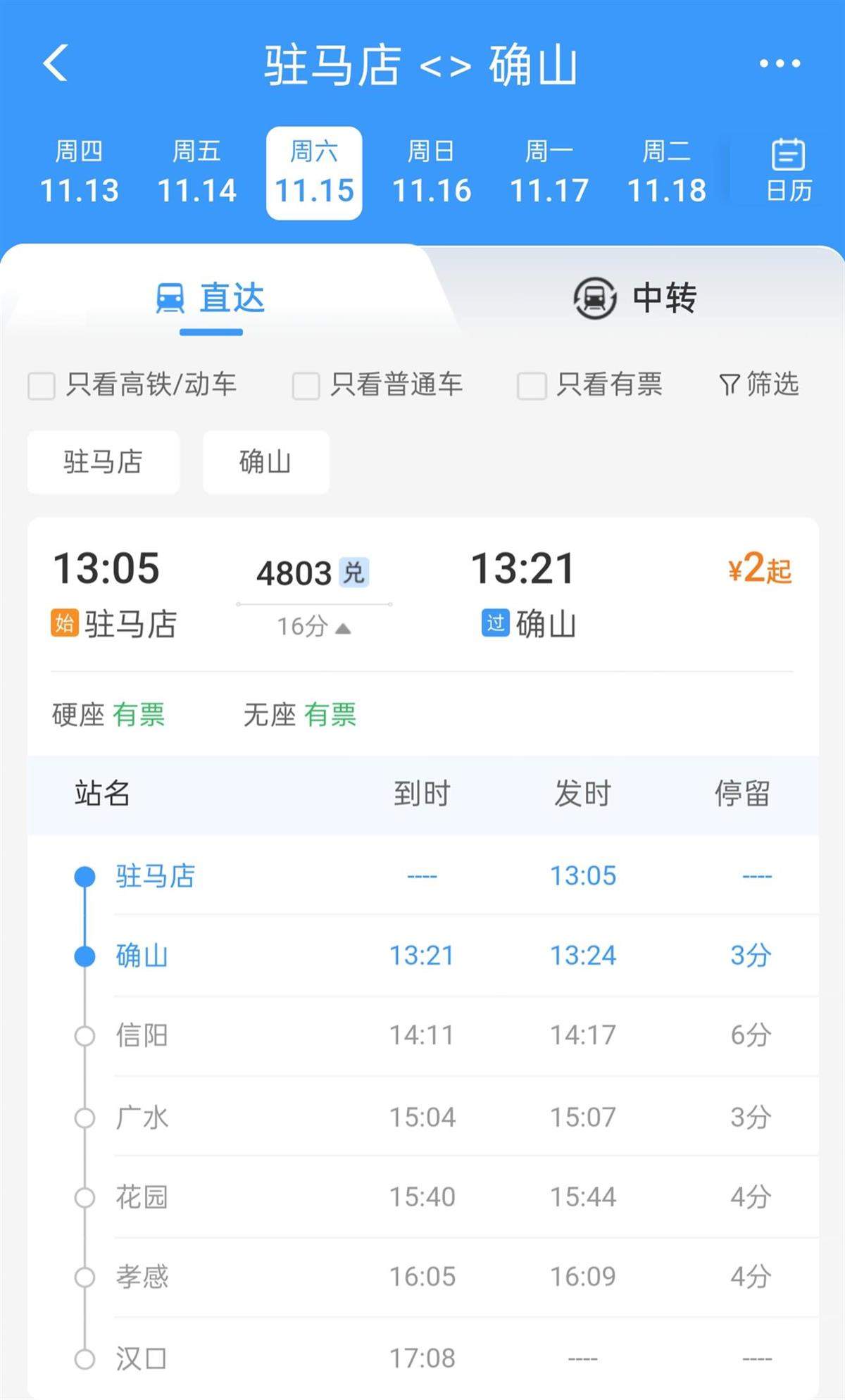Click the transfer icon beside 中转
Viewport: 845px width, 1400px height.
pos(594,298)
